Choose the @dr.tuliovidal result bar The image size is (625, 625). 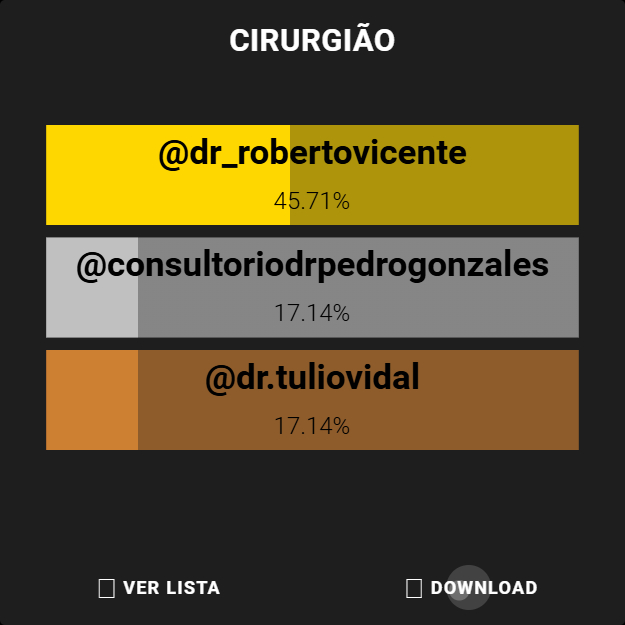[x=312, y=399]
